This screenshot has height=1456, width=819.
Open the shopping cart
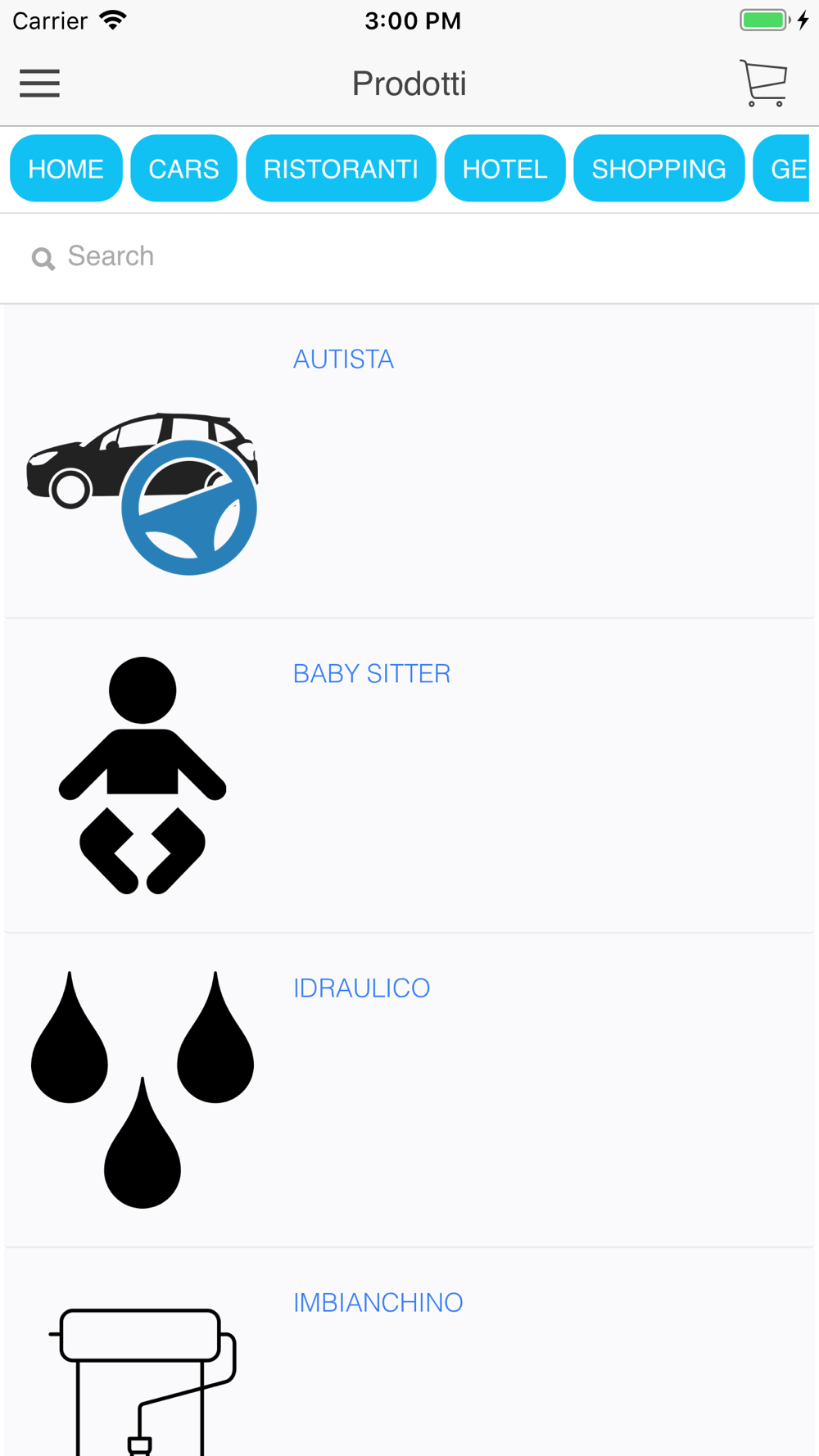(x=763, y=84)
